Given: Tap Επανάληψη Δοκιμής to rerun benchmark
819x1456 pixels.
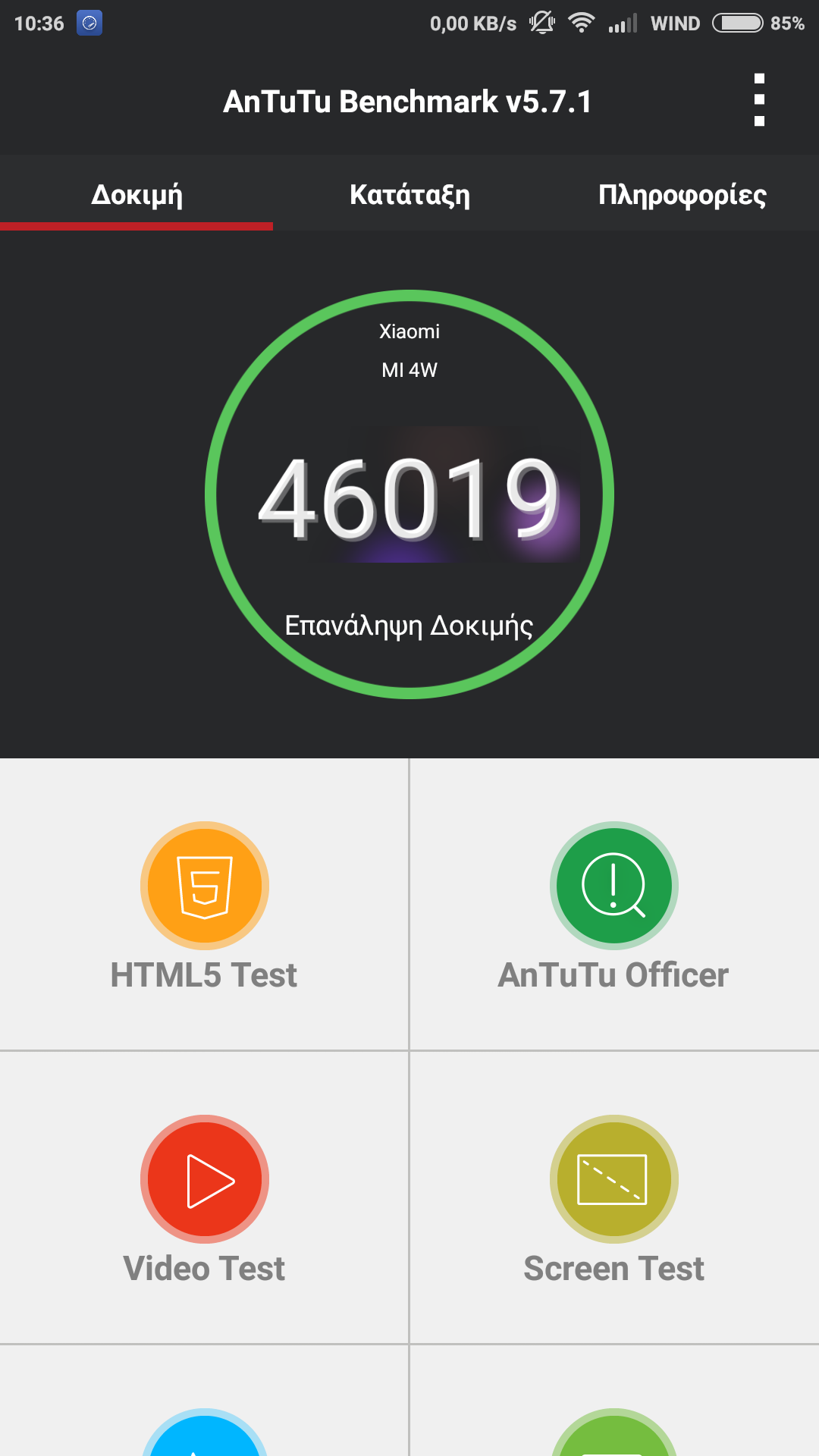Looking at the screenshot, I should [409, 626].
